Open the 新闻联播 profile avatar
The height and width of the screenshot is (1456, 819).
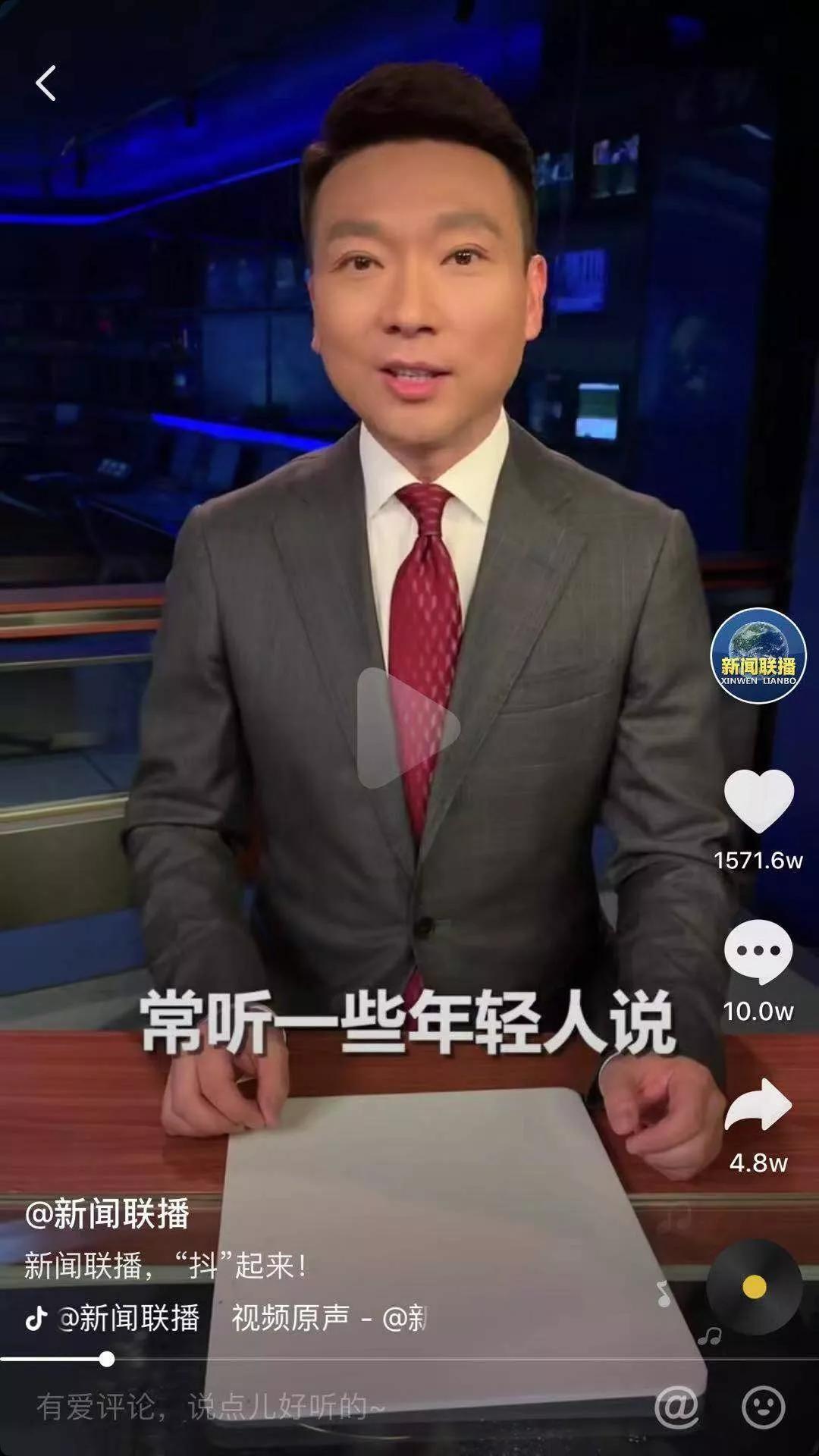[758, 656]
